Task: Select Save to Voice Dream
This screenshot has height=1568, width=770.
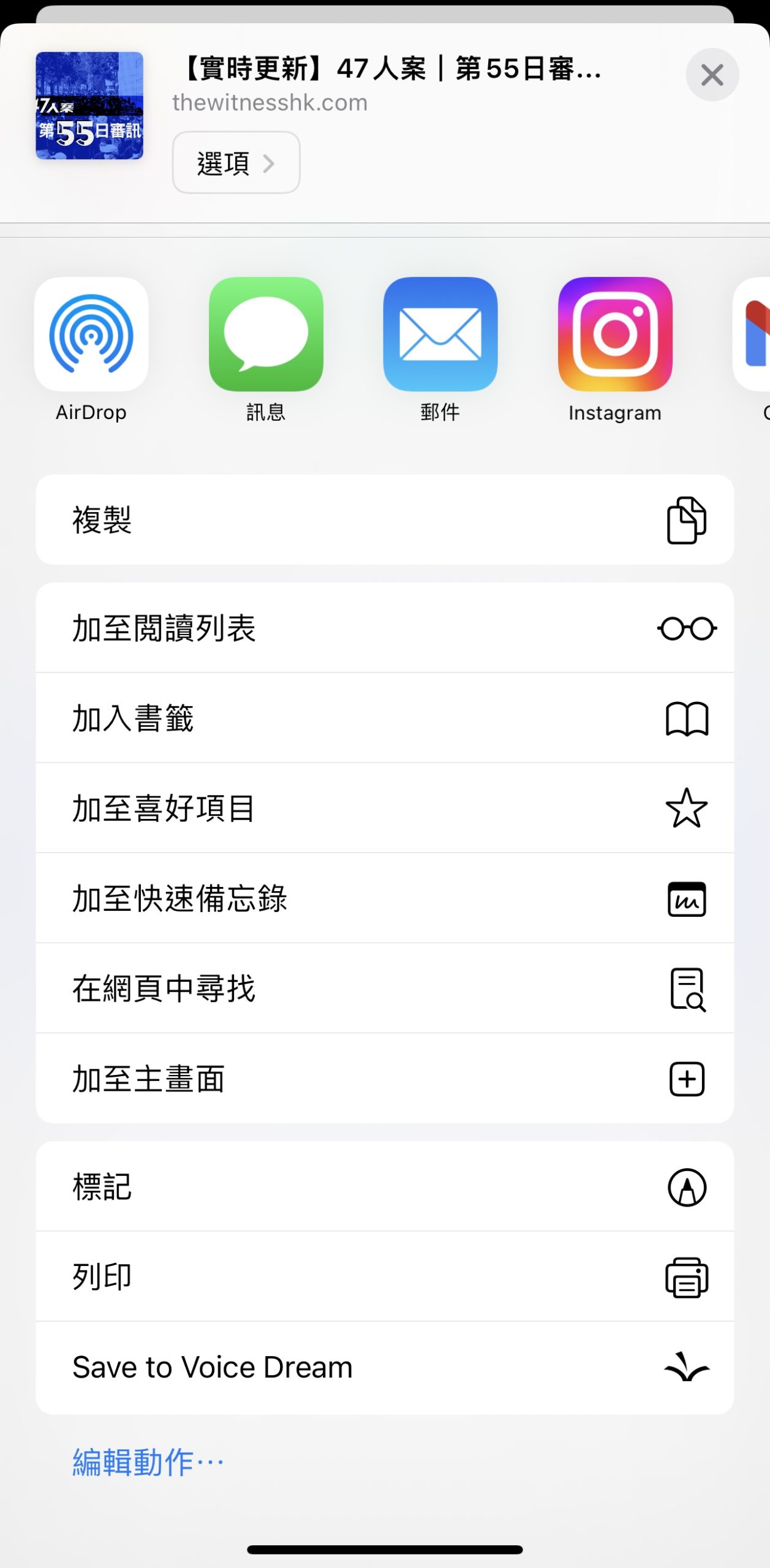Action: pyautogui.click(x=385, y=1367)
